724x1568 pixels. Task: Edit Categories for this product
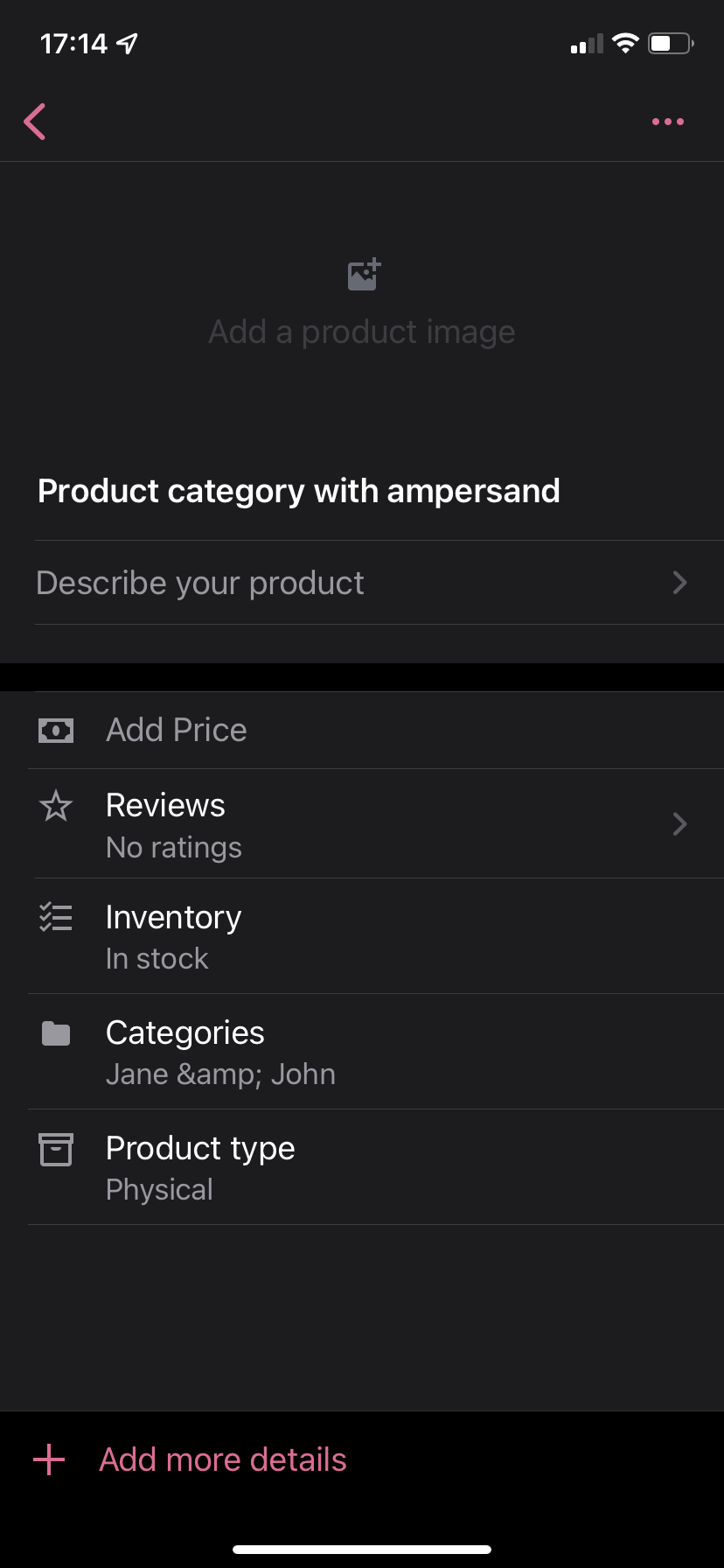(362, 1052)
